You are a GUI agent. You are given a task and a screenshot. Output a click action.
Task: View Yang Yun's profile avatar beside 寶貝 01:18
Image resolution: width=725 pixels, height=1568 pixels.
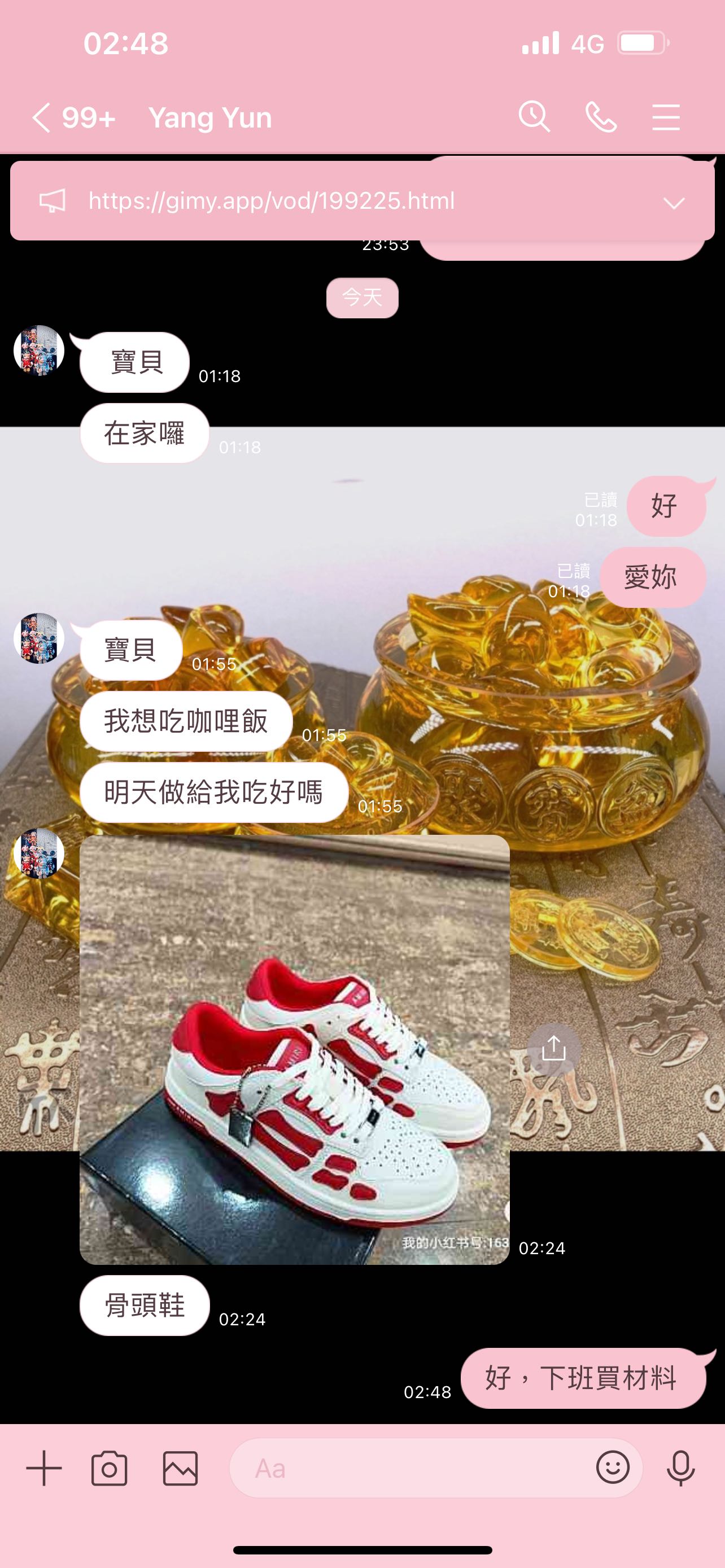pos(39,351)
